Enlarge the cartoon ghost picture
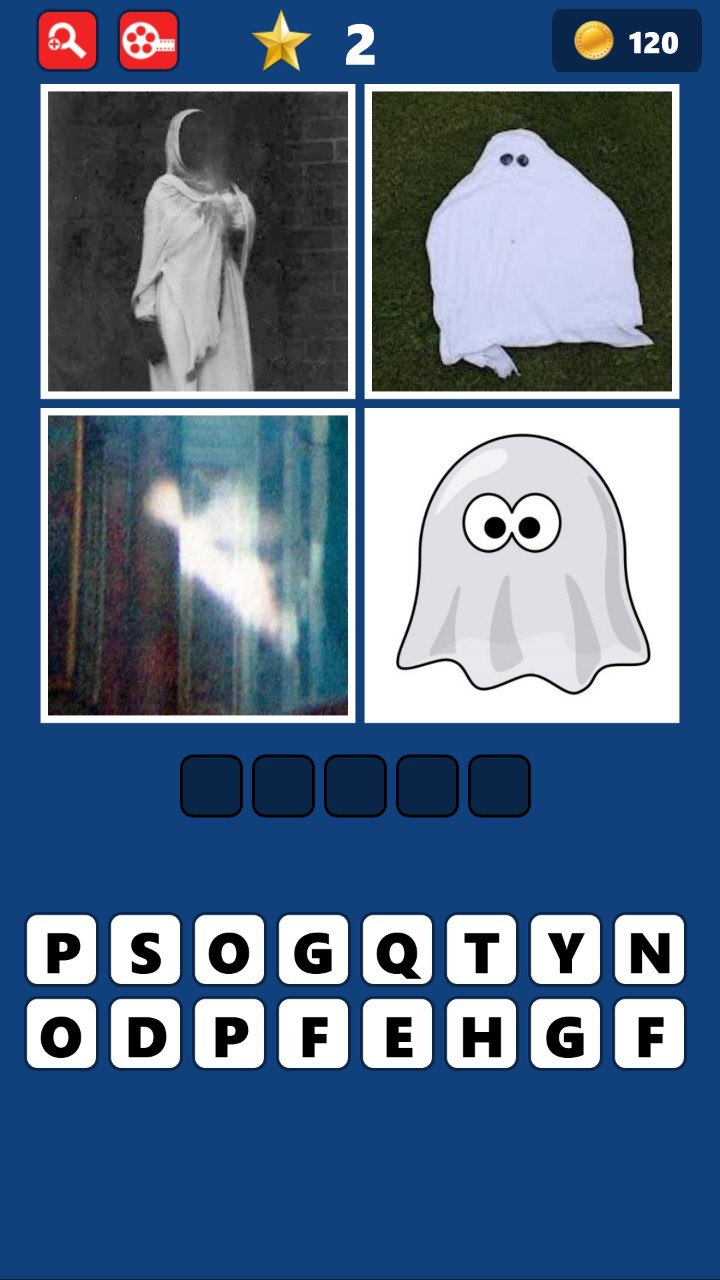This screenshot has height=1280, width=720. click(522, 565)
